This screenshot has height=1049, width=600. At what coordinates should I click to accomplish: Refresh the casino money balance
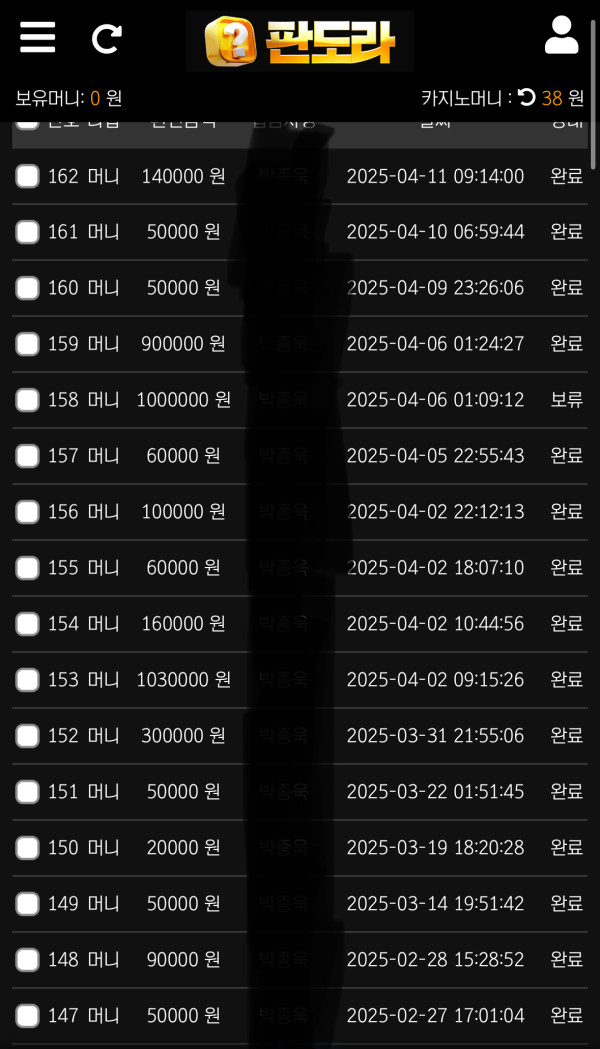(527, 97)
